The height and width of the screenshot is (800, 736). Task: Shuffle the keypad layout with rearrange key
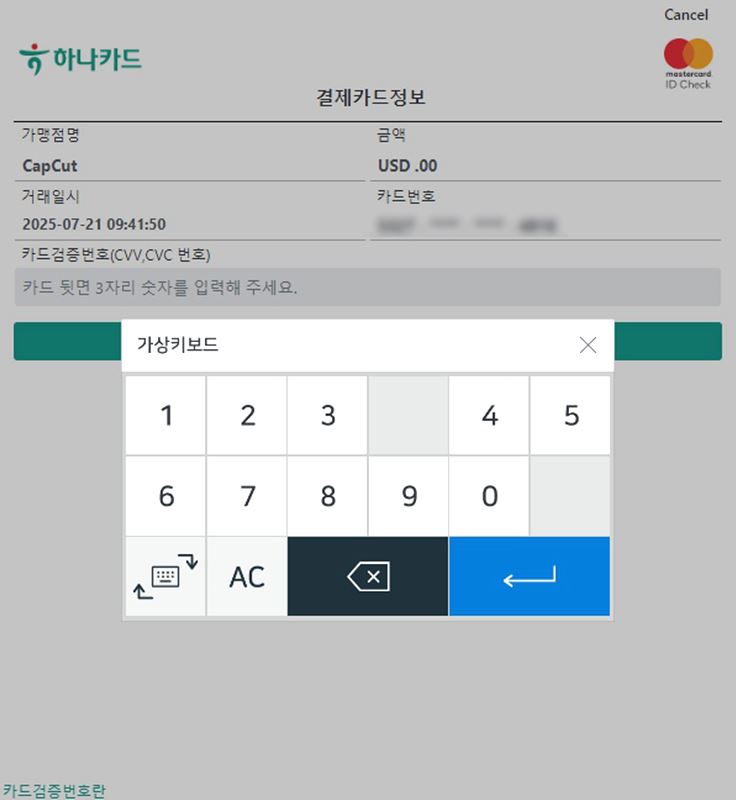(166, 577)
